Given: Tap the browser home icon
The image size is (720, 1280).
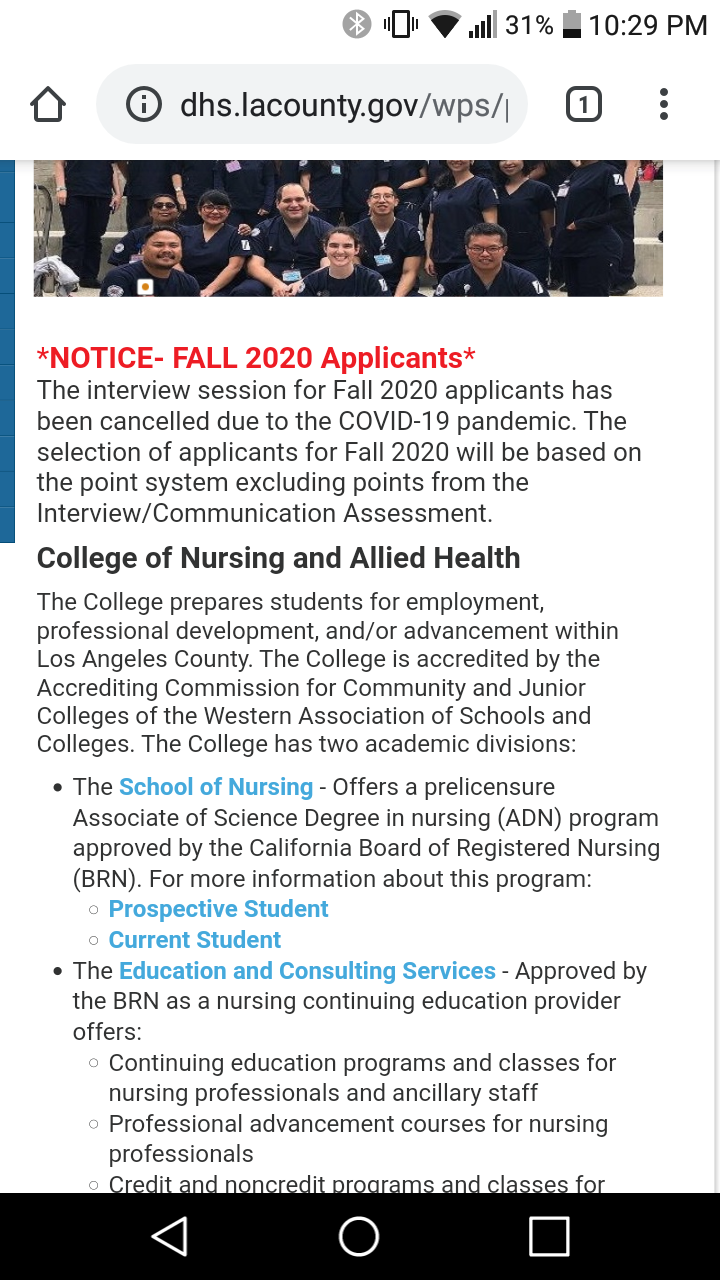Looking at the screenshot, I should pos(48,105).
